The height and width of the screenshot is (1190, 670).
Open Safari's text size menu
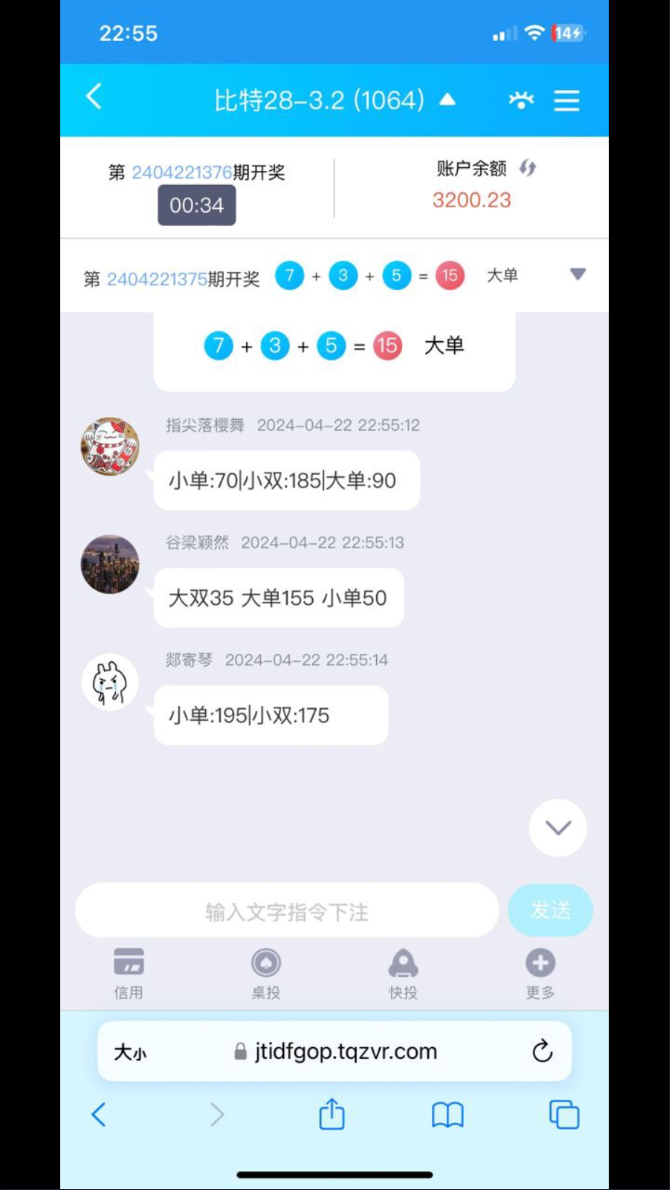(130, 1052)
